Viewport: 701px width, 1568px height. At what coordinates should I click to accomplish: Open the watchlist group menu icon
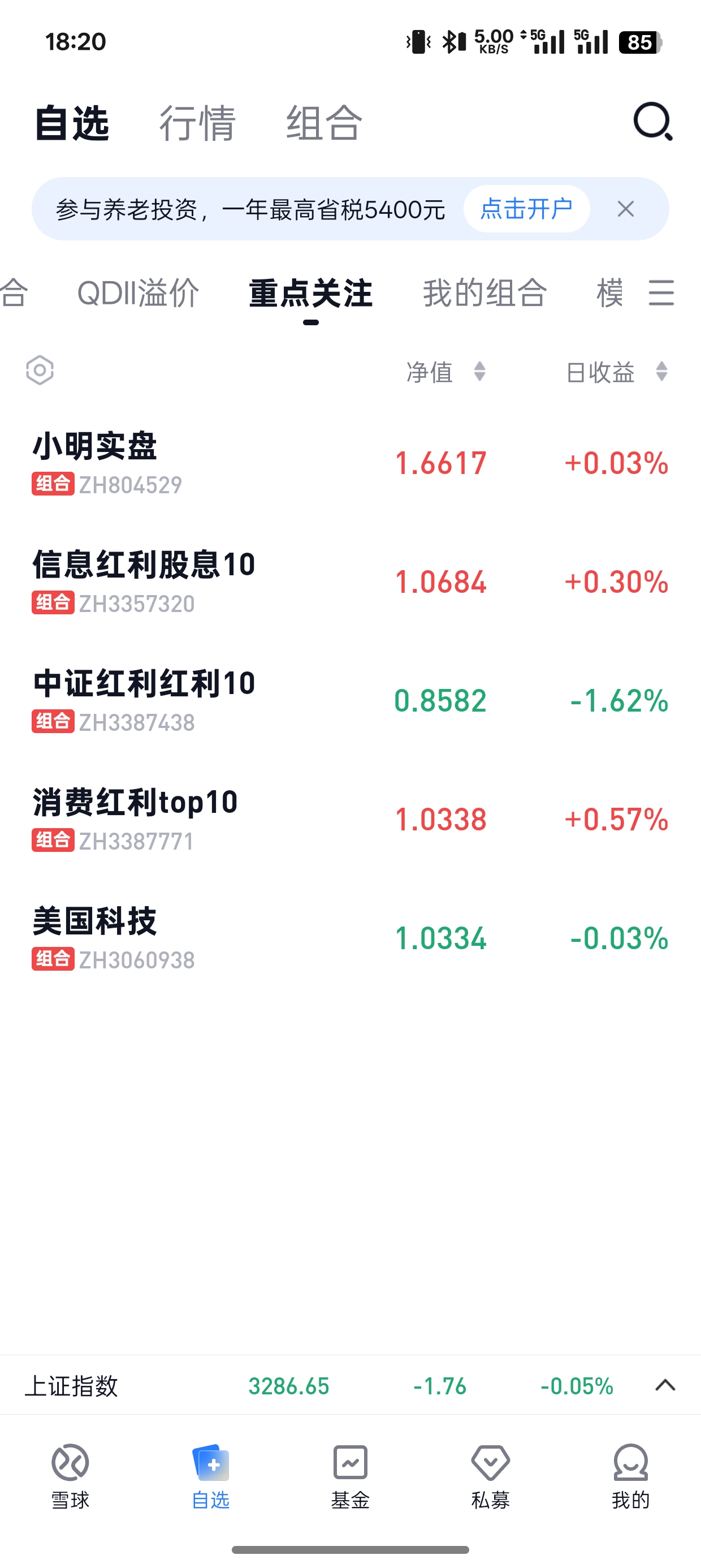[661, 293]
